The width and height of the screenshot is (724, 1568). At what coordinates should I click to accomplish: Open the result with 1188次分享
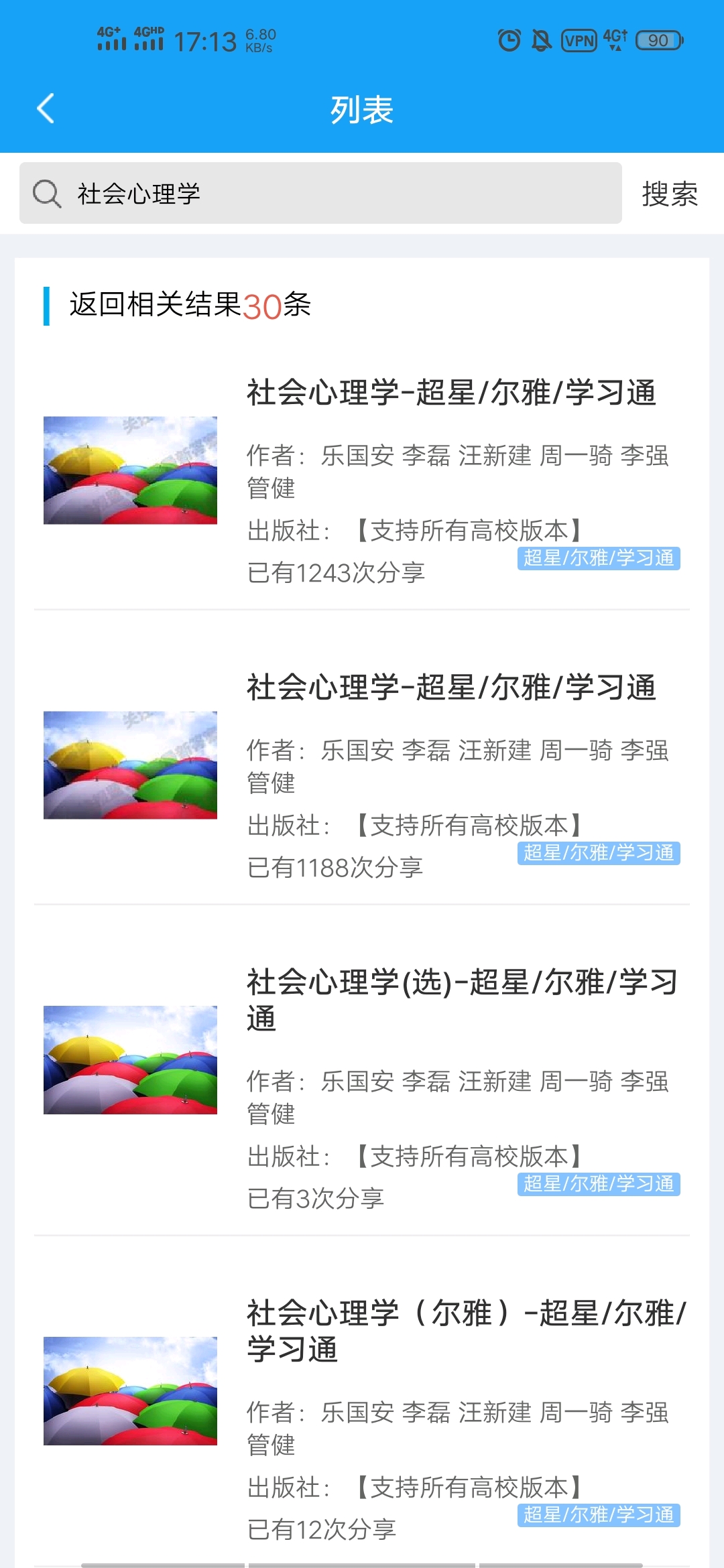pyautogui.click(x=450, y=688)
